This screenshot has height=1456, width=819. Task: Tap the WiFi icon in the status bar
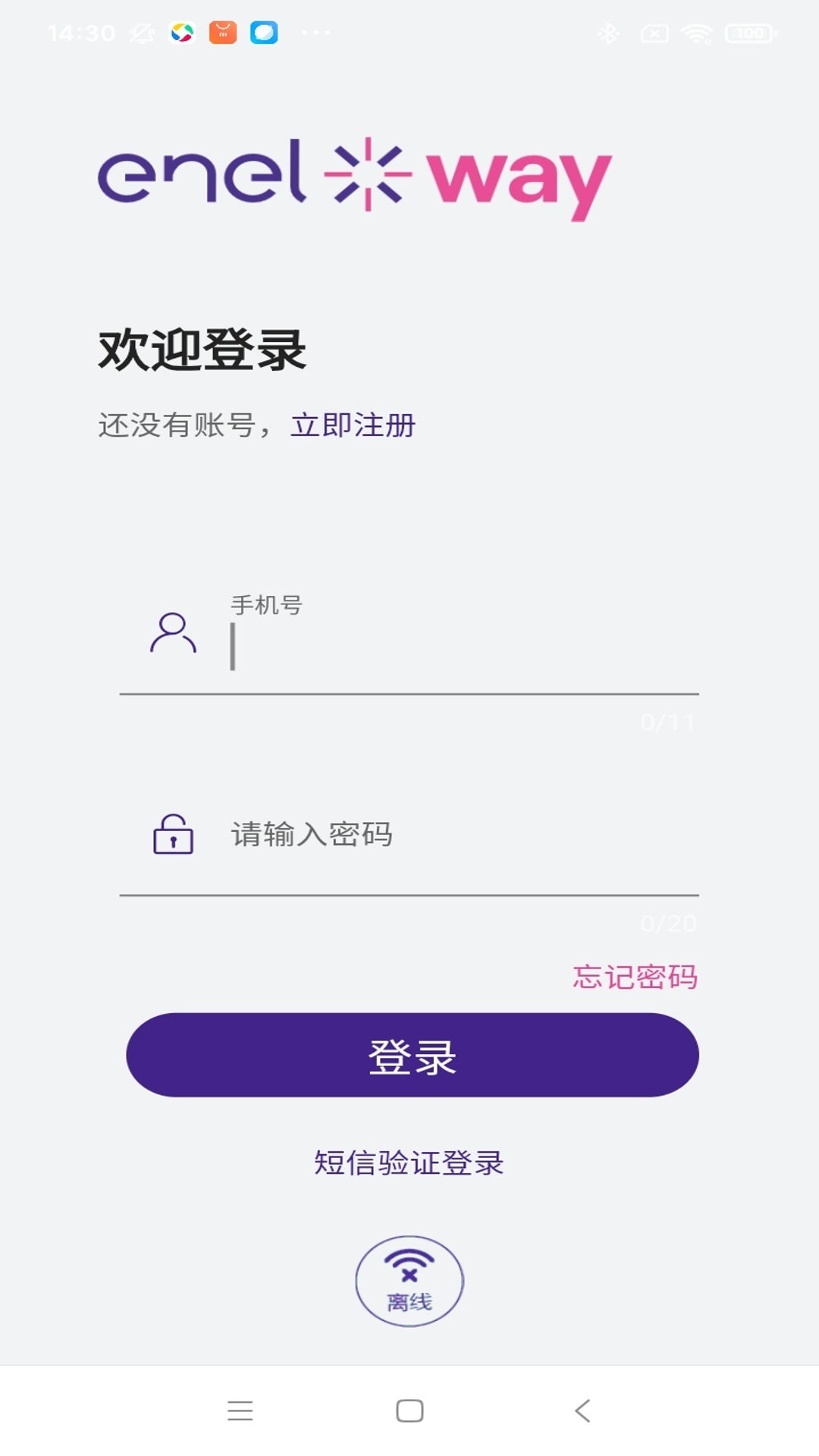(698, 32)
